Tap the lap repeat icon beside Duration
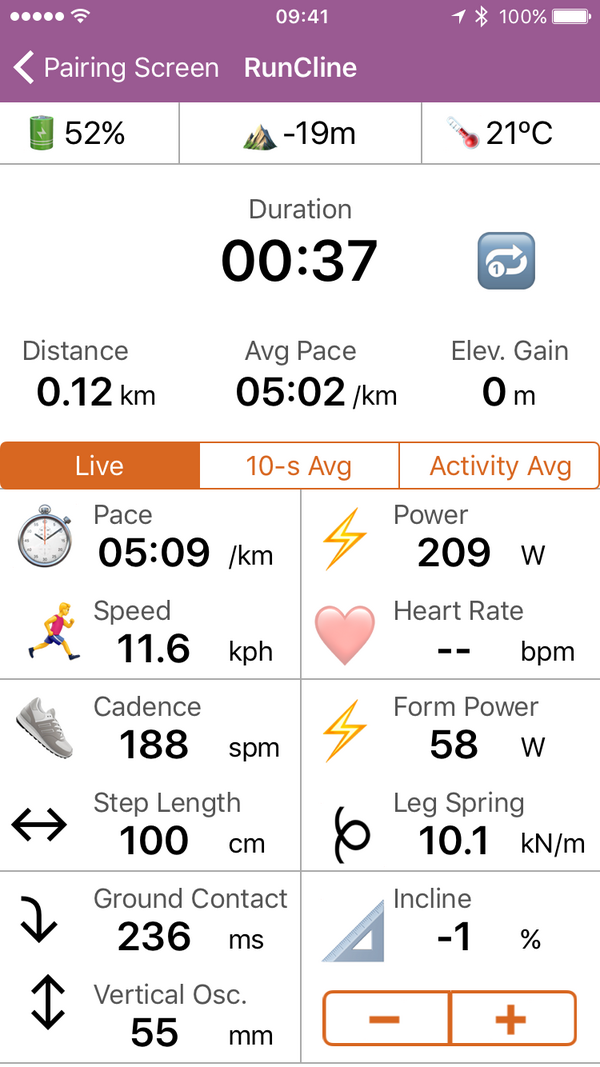Image resolution: width=600 pixels, height=1067 pixels. coord(505,261)
